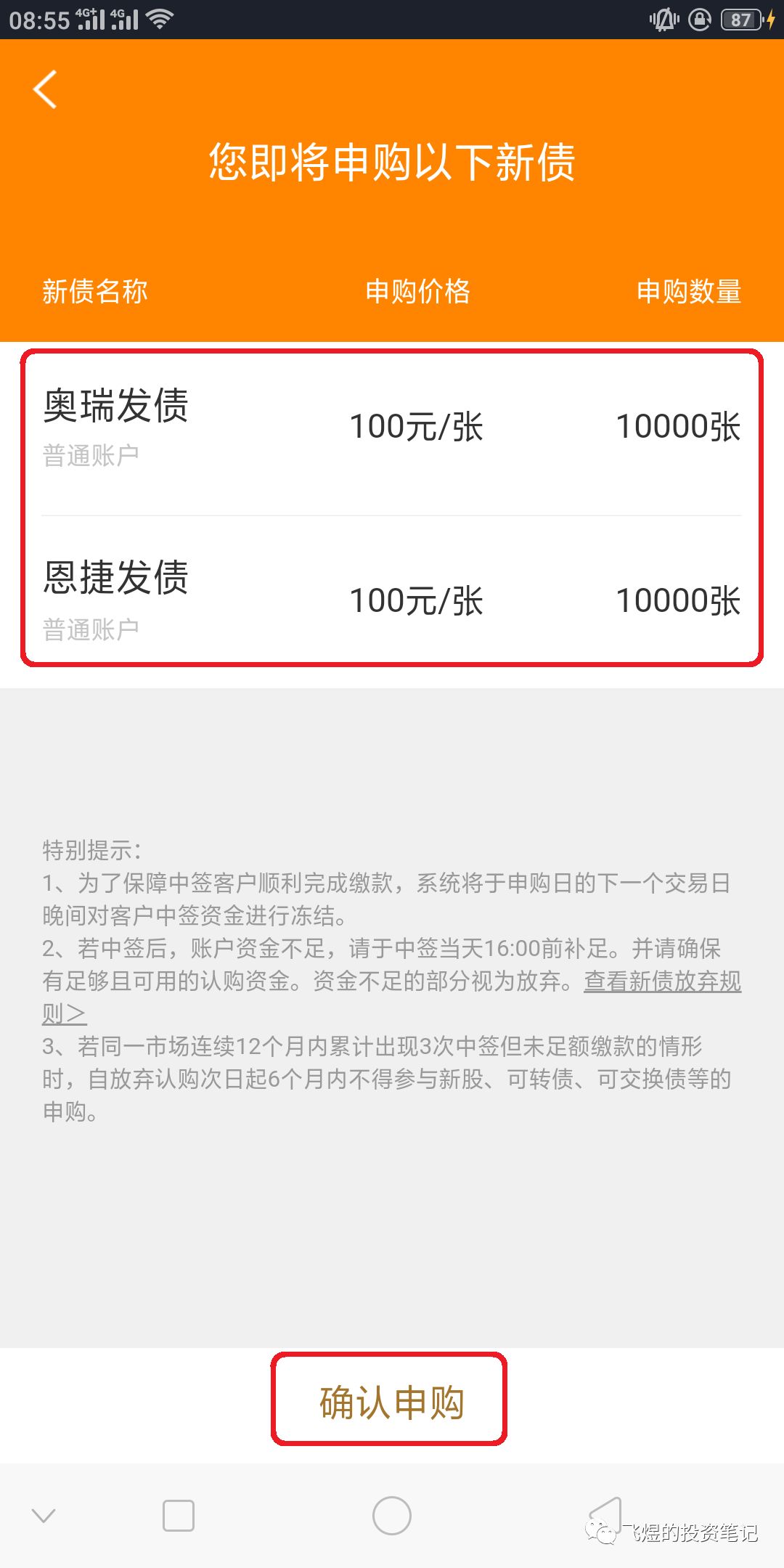The height and width of the screenshot is (1568, 784).
Task: Tap the 确认申购 confirm button
Action: (x=392, y=1401)
